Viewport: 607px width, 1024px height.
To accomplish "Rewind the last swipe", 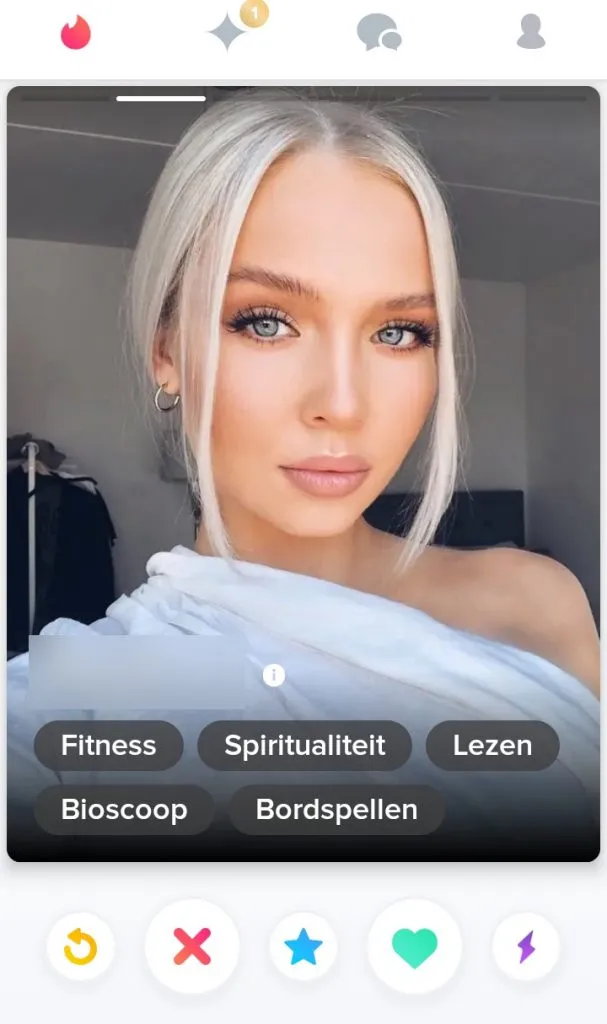I will tap(80, 946).
